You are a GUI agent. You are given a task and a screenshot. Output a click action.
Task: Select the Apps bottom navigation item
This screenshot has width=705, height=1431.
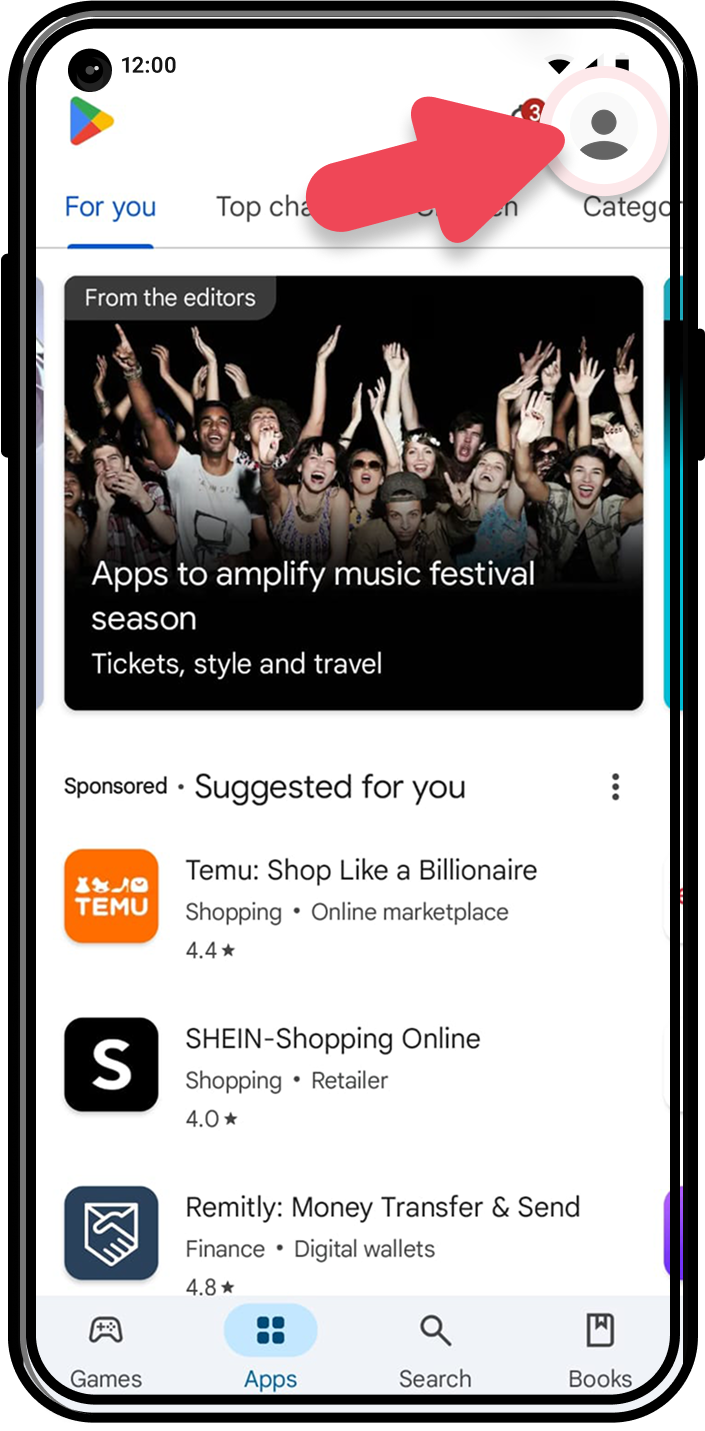click(x=270, y=1351)
